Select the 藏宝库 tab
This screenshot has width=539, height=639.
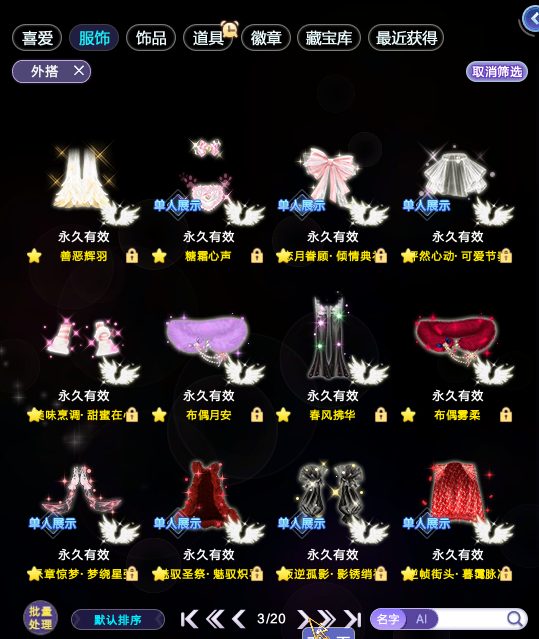[x=329, y=38]
